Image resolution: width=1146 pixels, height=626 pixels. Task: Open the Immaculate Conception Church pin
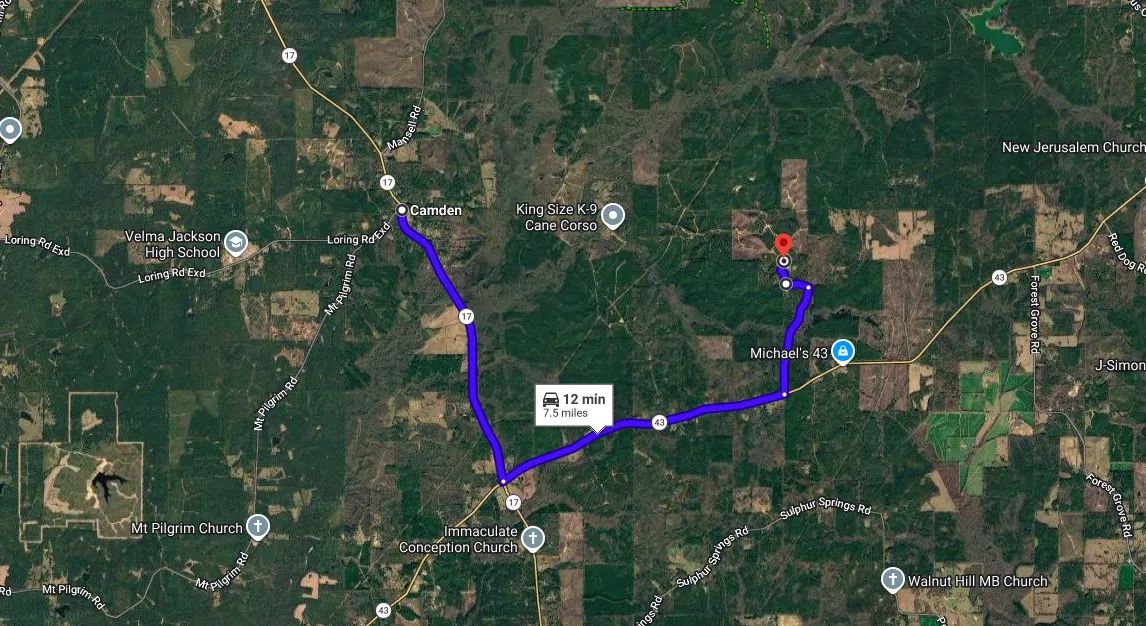[x=533, y=539]
